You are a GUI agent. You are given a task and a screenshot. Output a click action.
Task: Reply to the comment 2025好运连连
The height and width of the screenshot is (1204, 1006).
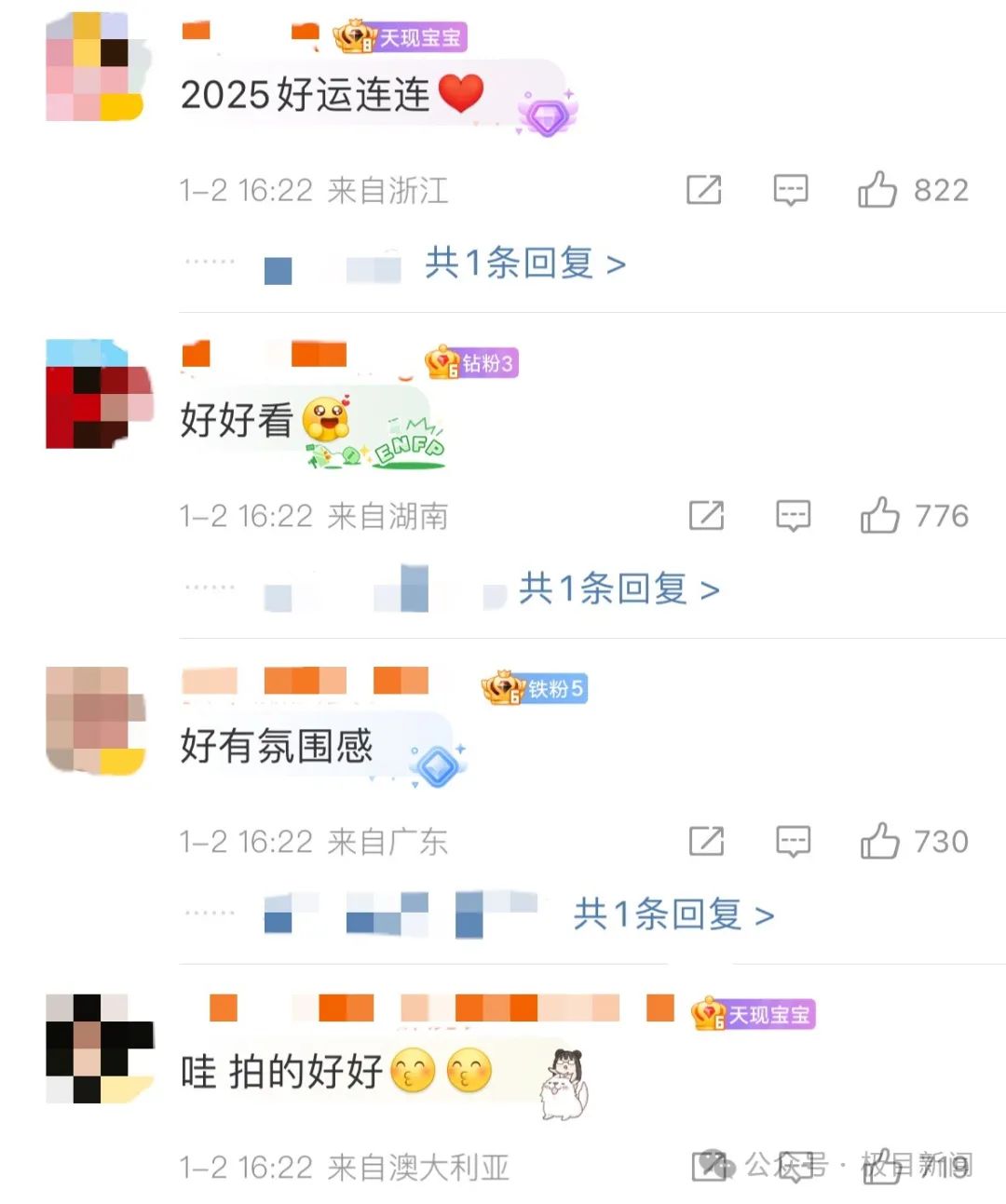pyautogui.click(x=791, y=190)
